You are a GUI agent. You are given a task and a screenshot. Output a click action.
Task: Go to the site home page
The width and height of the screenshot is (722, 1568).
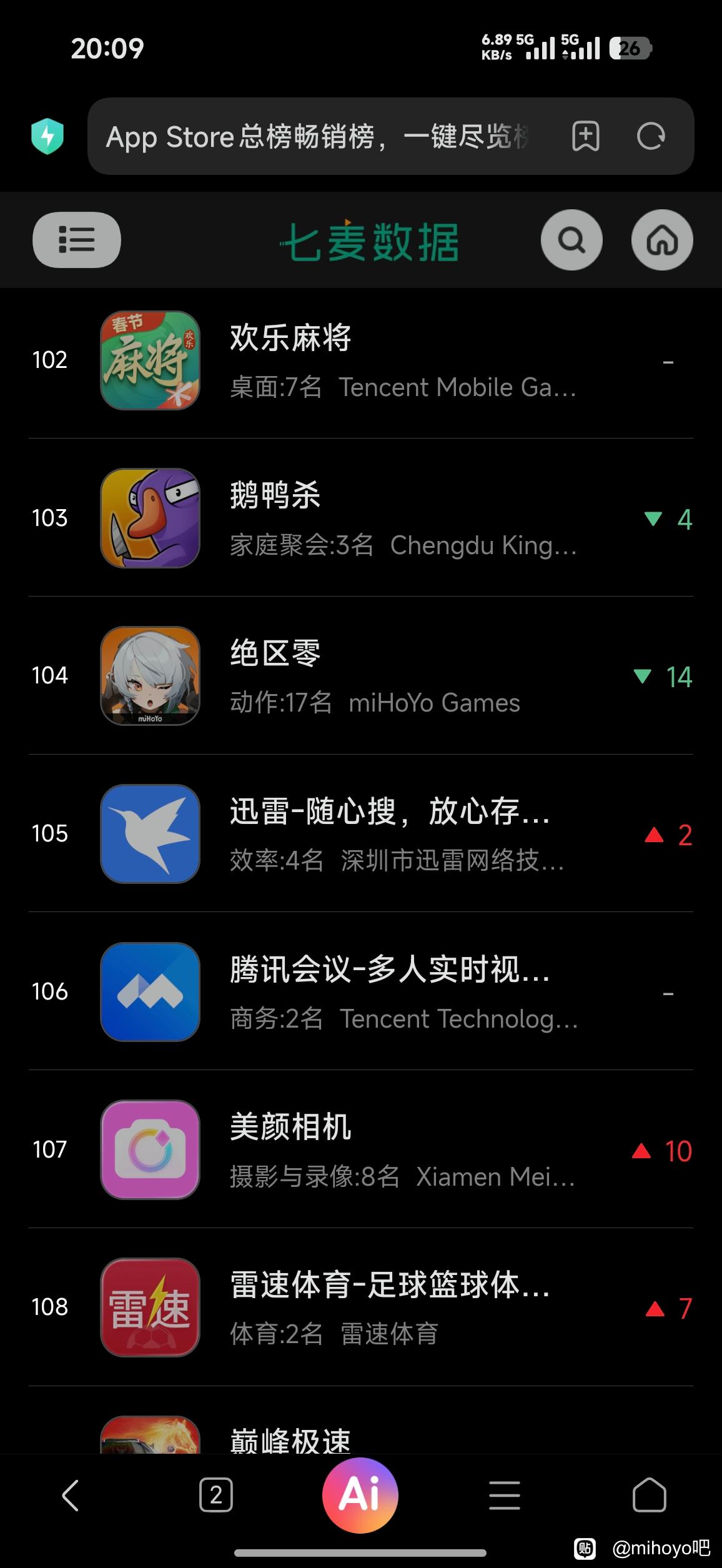661,240
